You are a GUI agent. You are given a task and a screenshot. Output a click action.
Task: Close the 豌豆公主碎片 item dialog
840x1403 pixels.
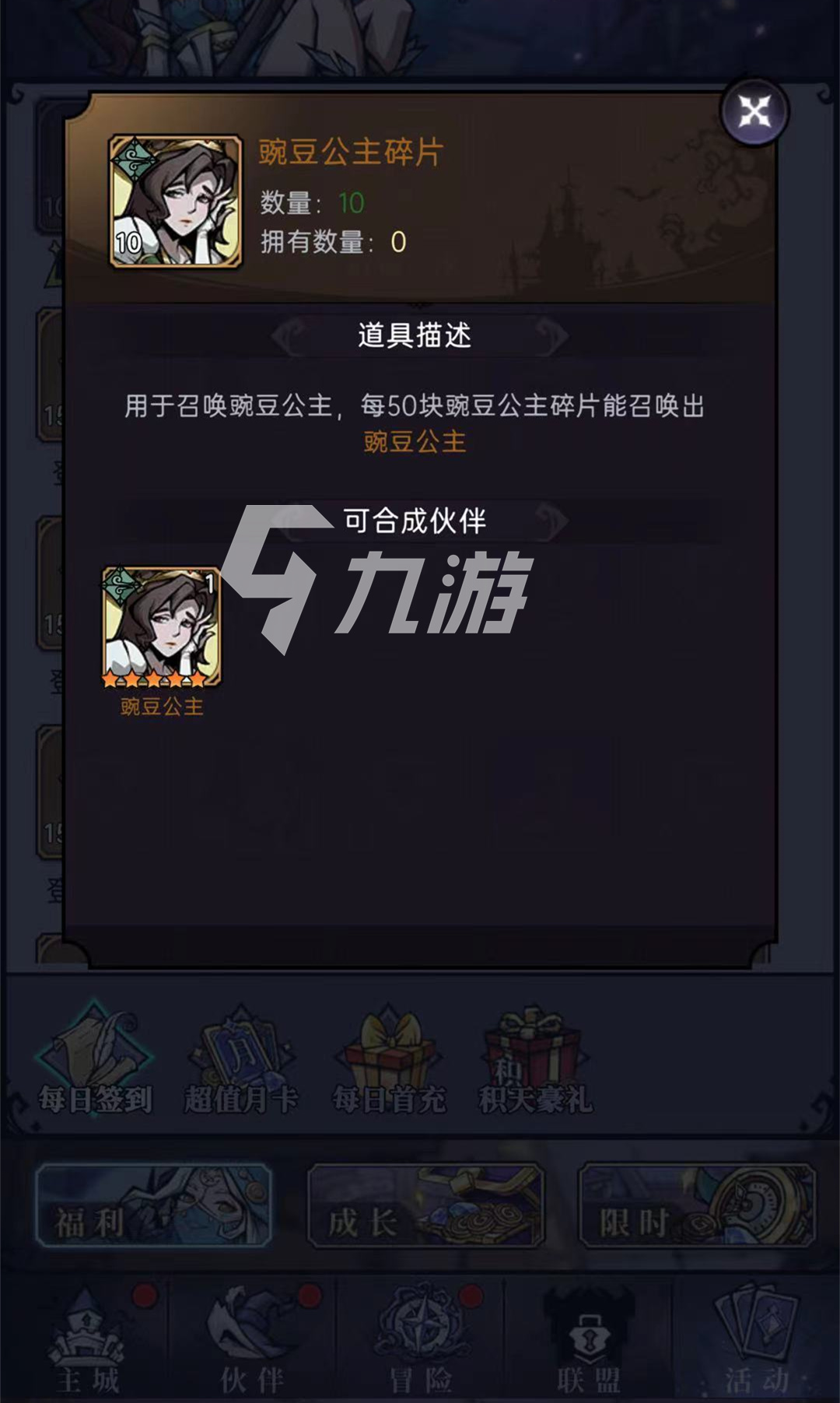point(754,112)
